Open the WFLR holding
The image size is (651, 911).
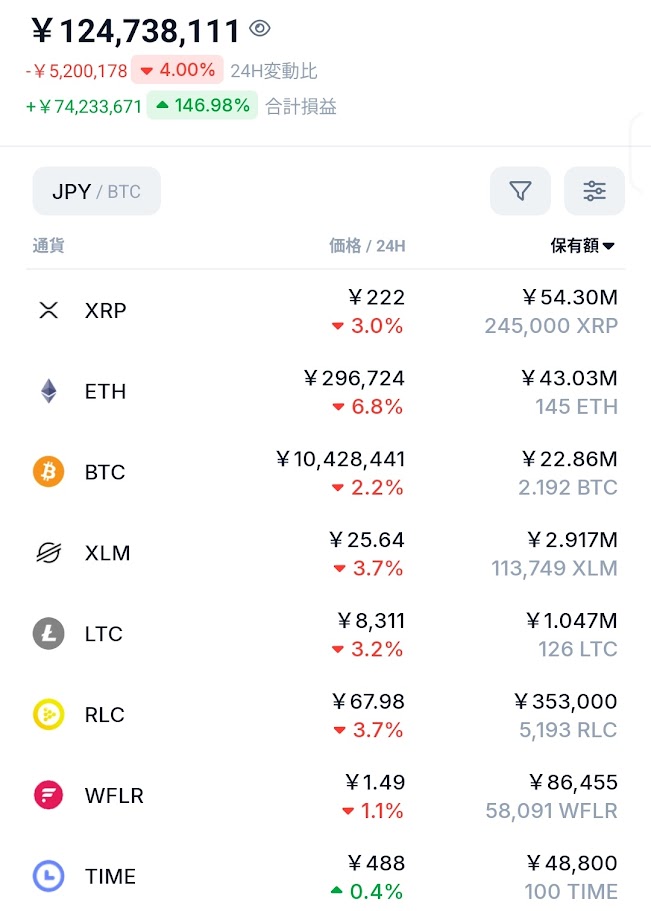pos(325,796)
